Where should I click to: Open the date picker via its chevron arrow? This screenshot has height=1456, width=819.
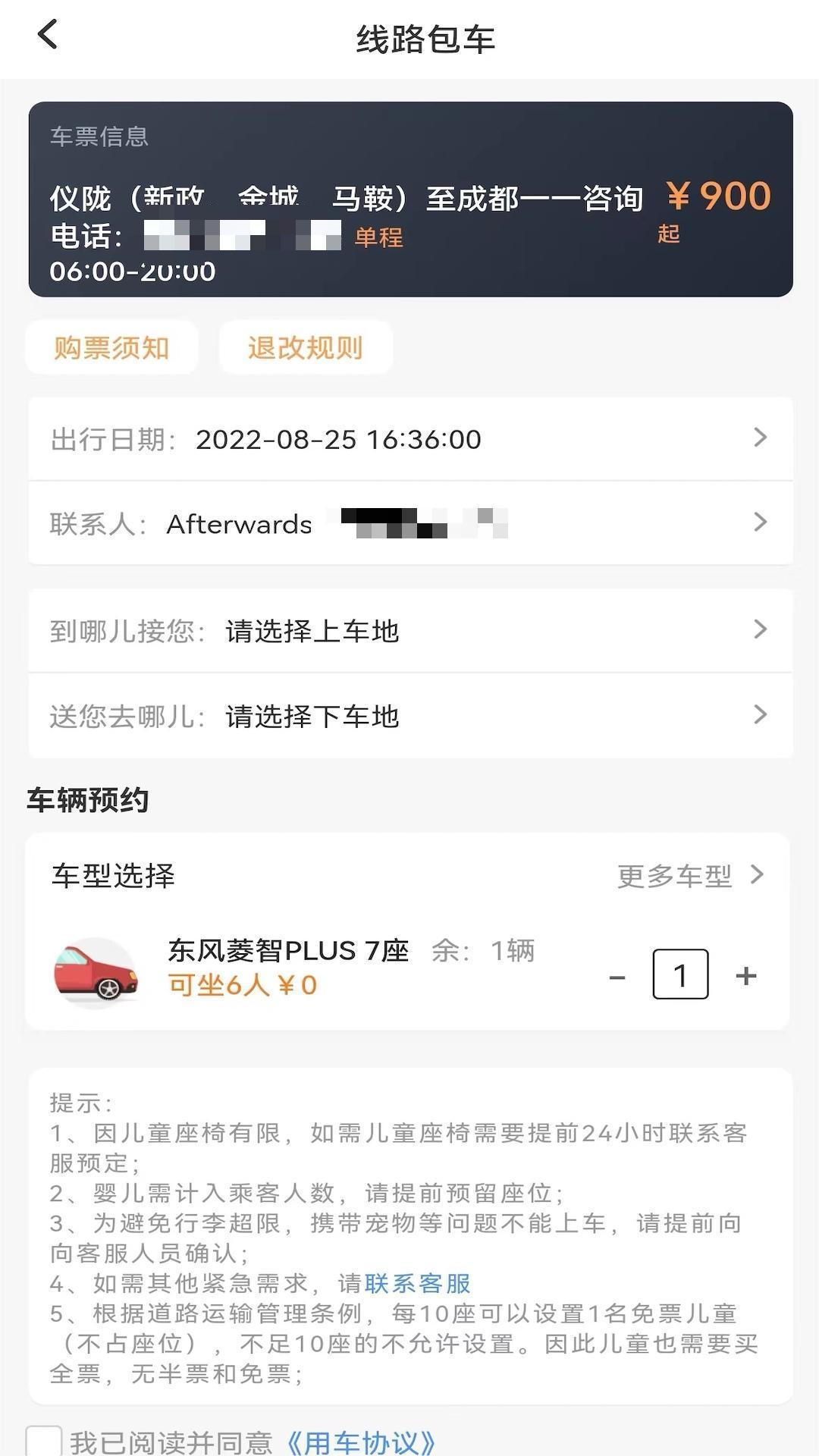pyautogui.click(x=759, y=438)
